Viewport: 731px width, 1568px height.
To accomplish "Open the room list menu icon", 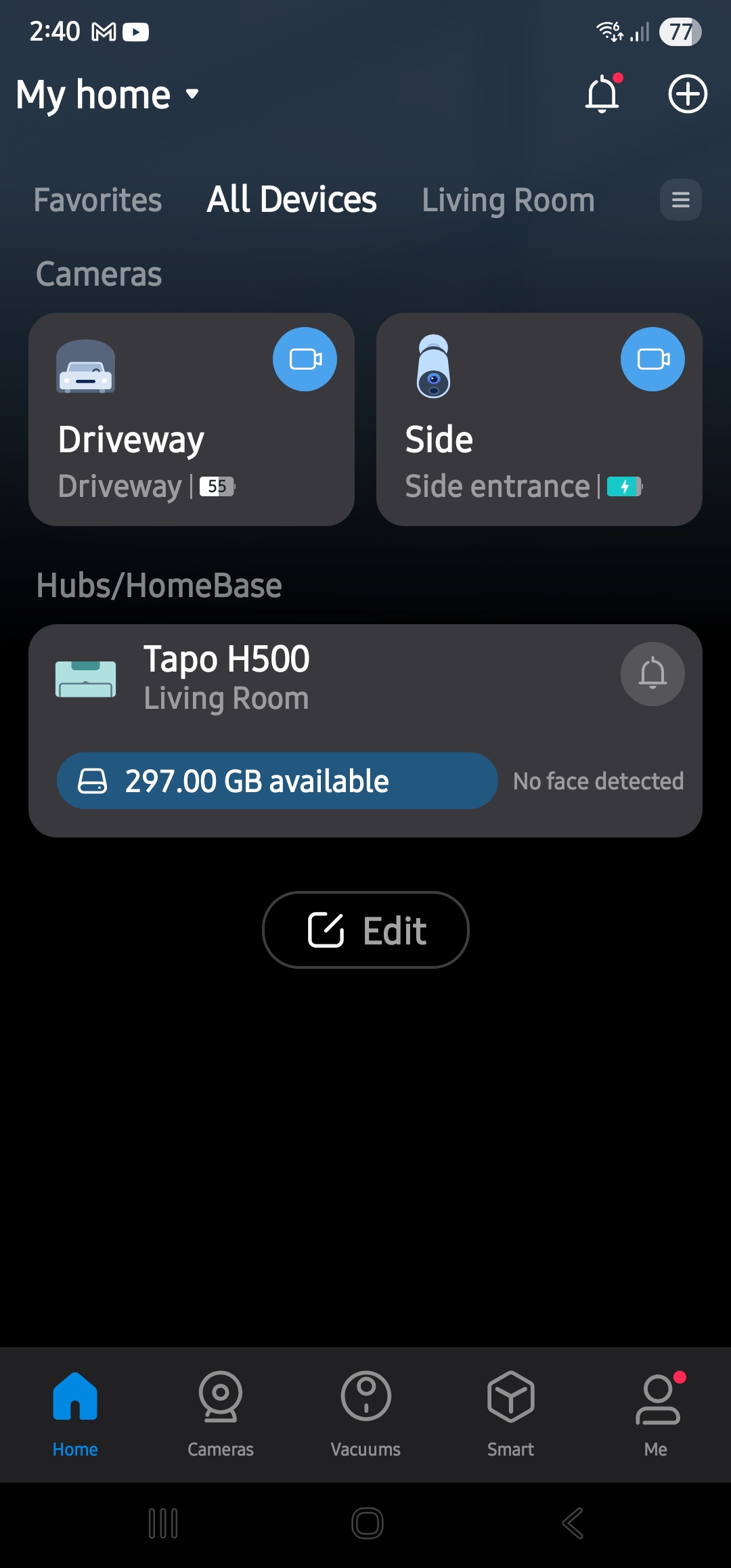I will pos(680,200).
